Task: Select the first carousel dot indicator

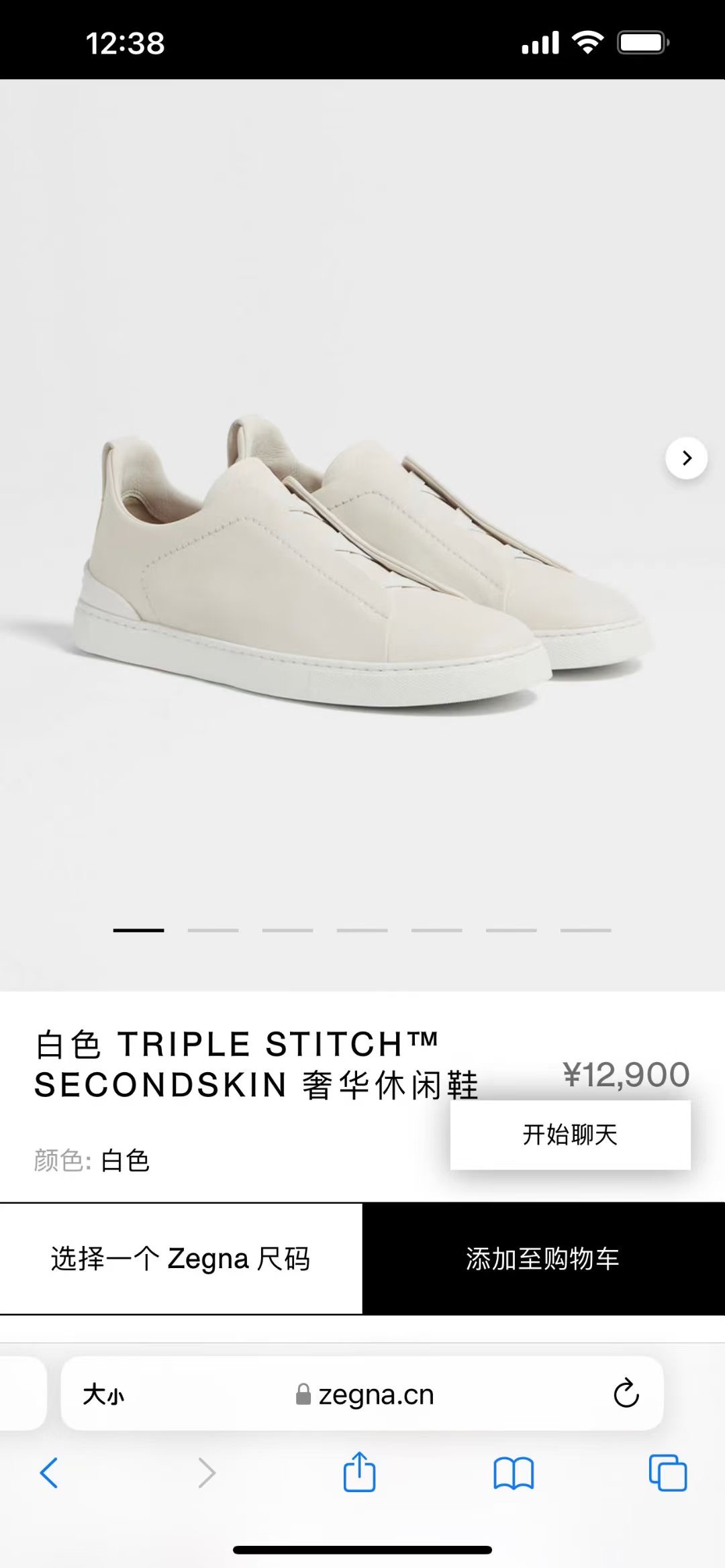Action: [x=139, y=931]
